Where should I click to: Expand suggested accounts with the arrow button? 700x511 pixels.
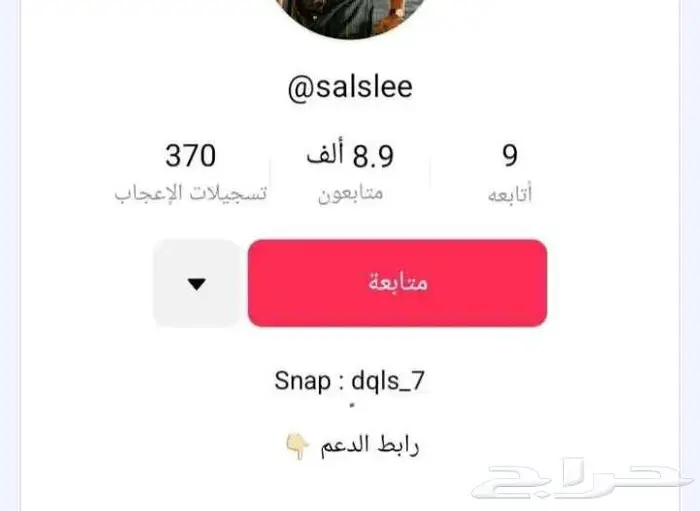tap(196, 283)
